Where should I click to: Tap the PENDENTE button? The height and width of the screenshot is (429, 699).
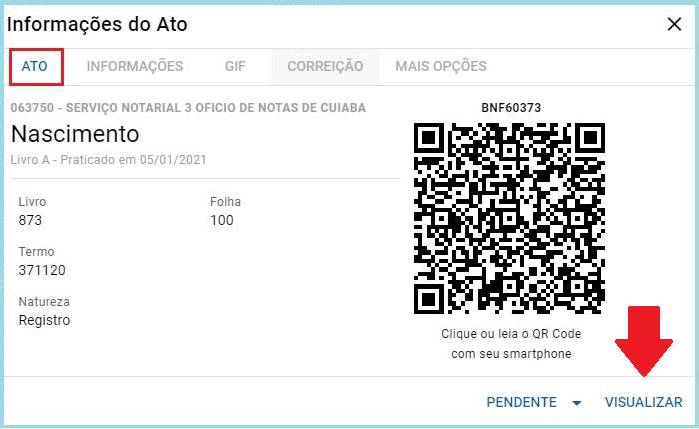point(521,402)
